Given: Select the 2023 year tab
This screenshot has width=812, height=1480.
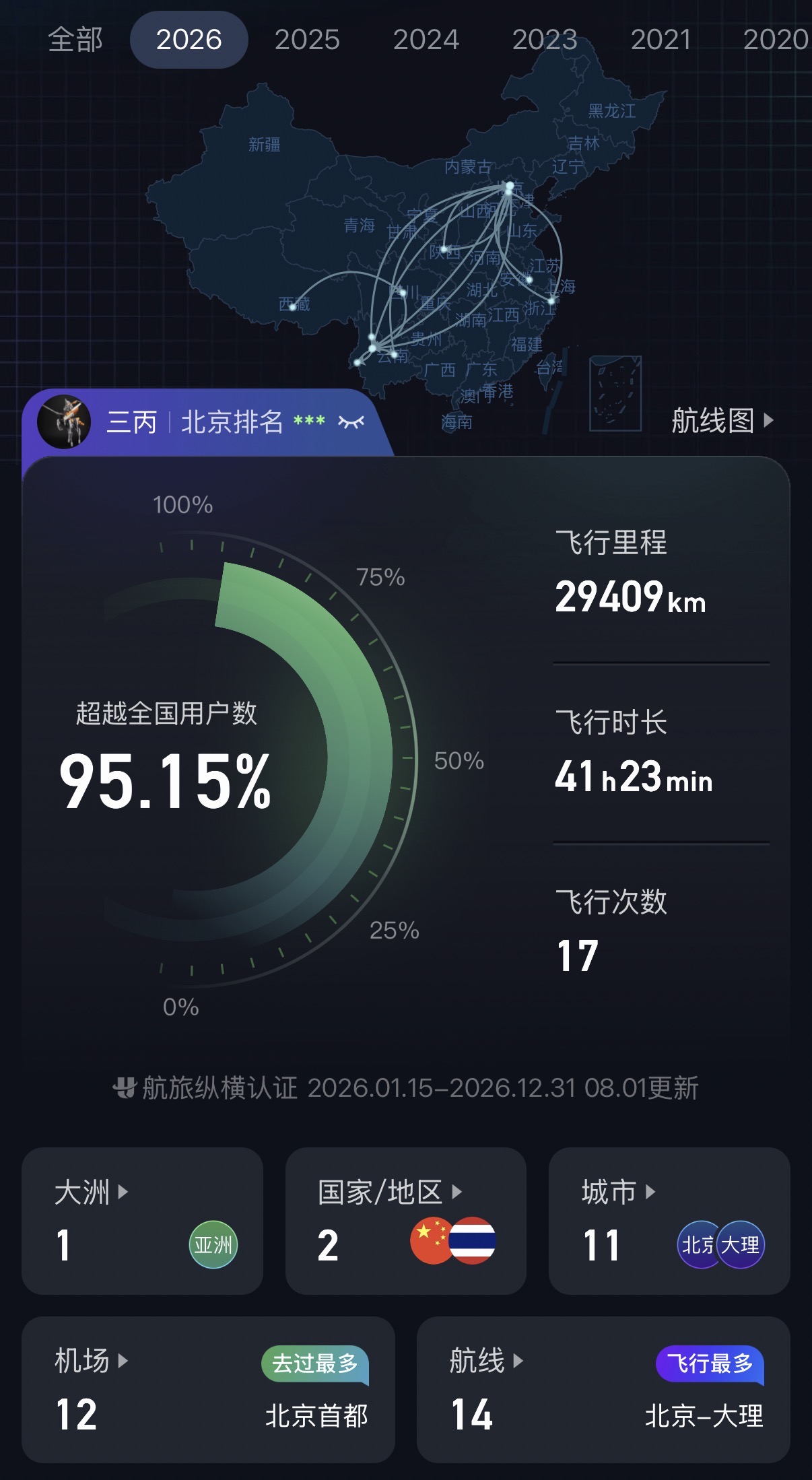Looking at the screenshot, I should tap(545, 40).
